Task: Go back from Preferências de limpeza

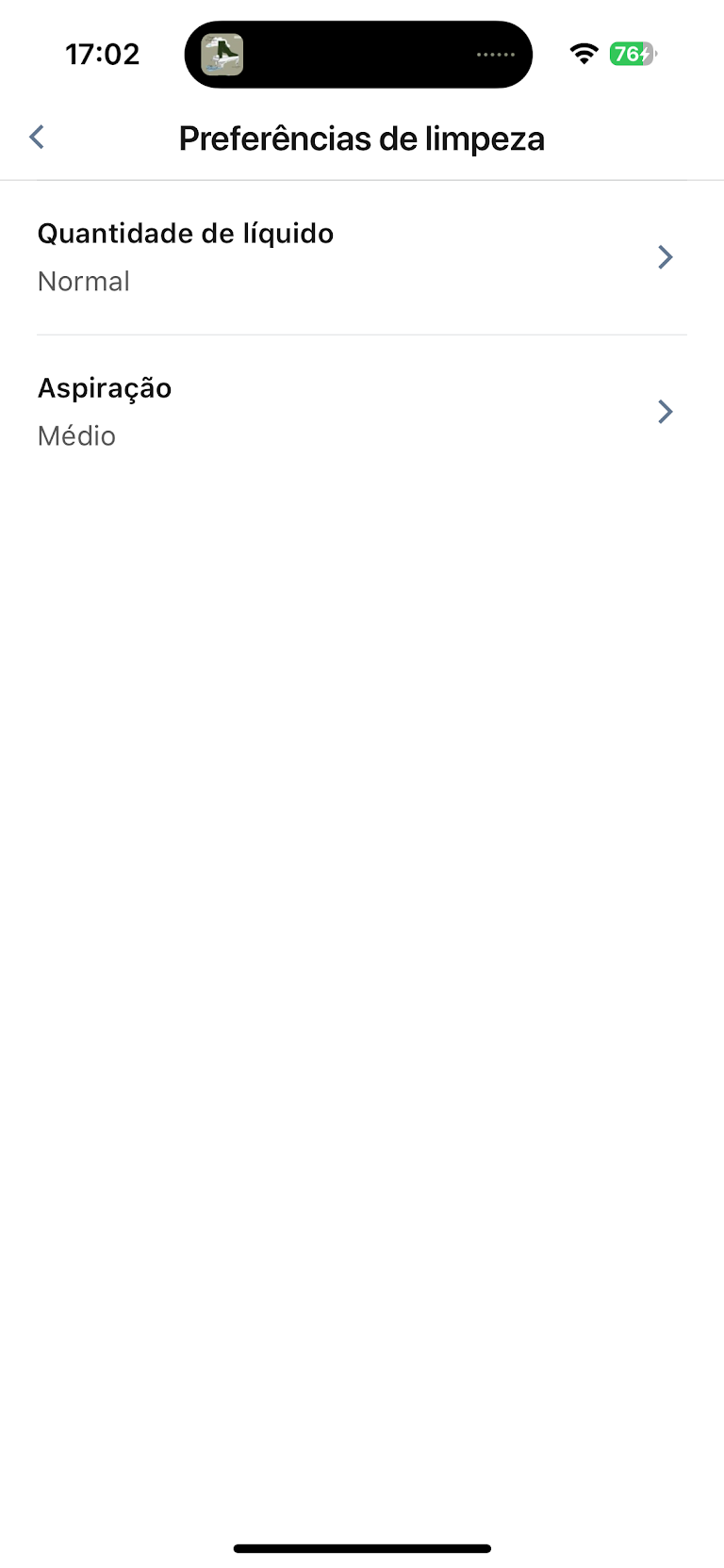Action: point(37,138)
